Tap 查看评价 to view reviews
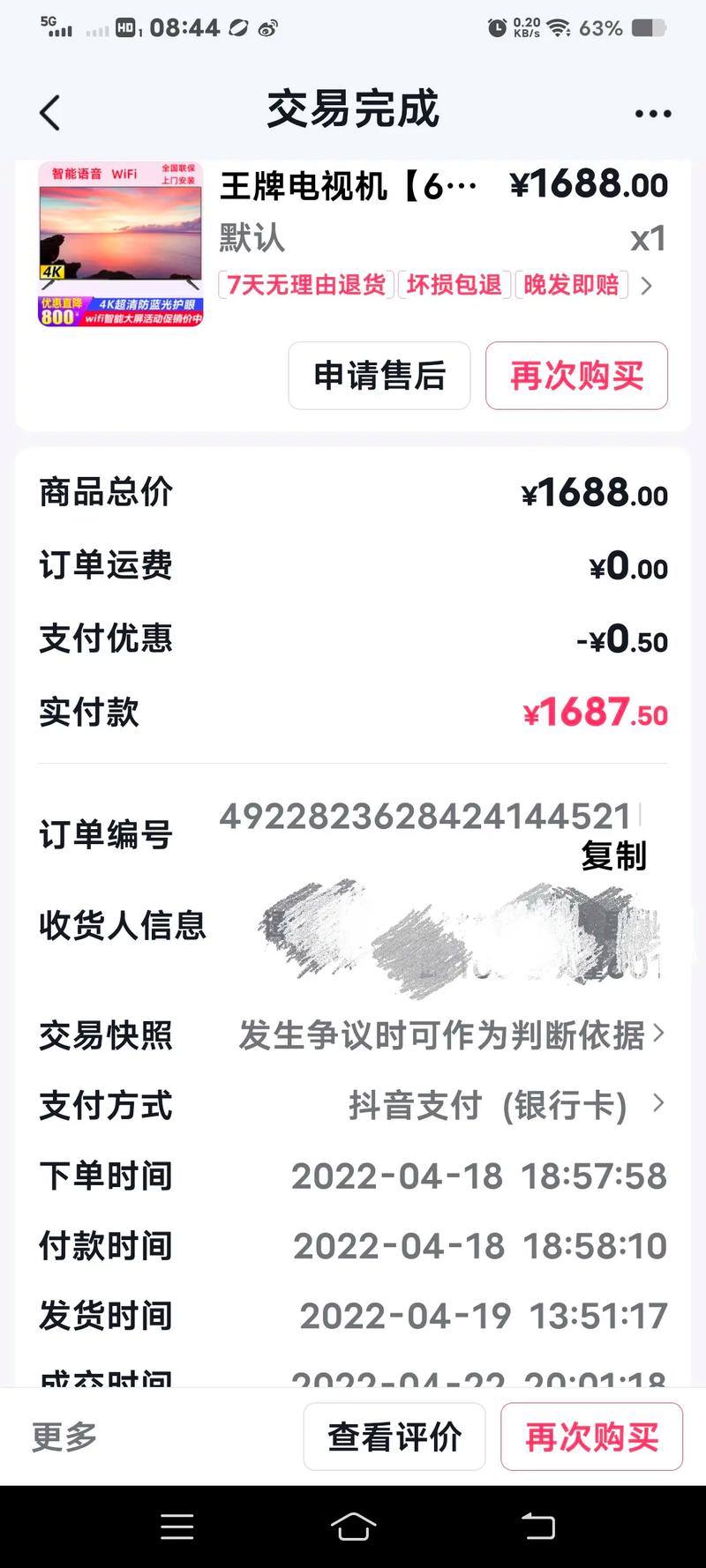This screenshot has height=1568, width=706. [x=394, y=1437]
